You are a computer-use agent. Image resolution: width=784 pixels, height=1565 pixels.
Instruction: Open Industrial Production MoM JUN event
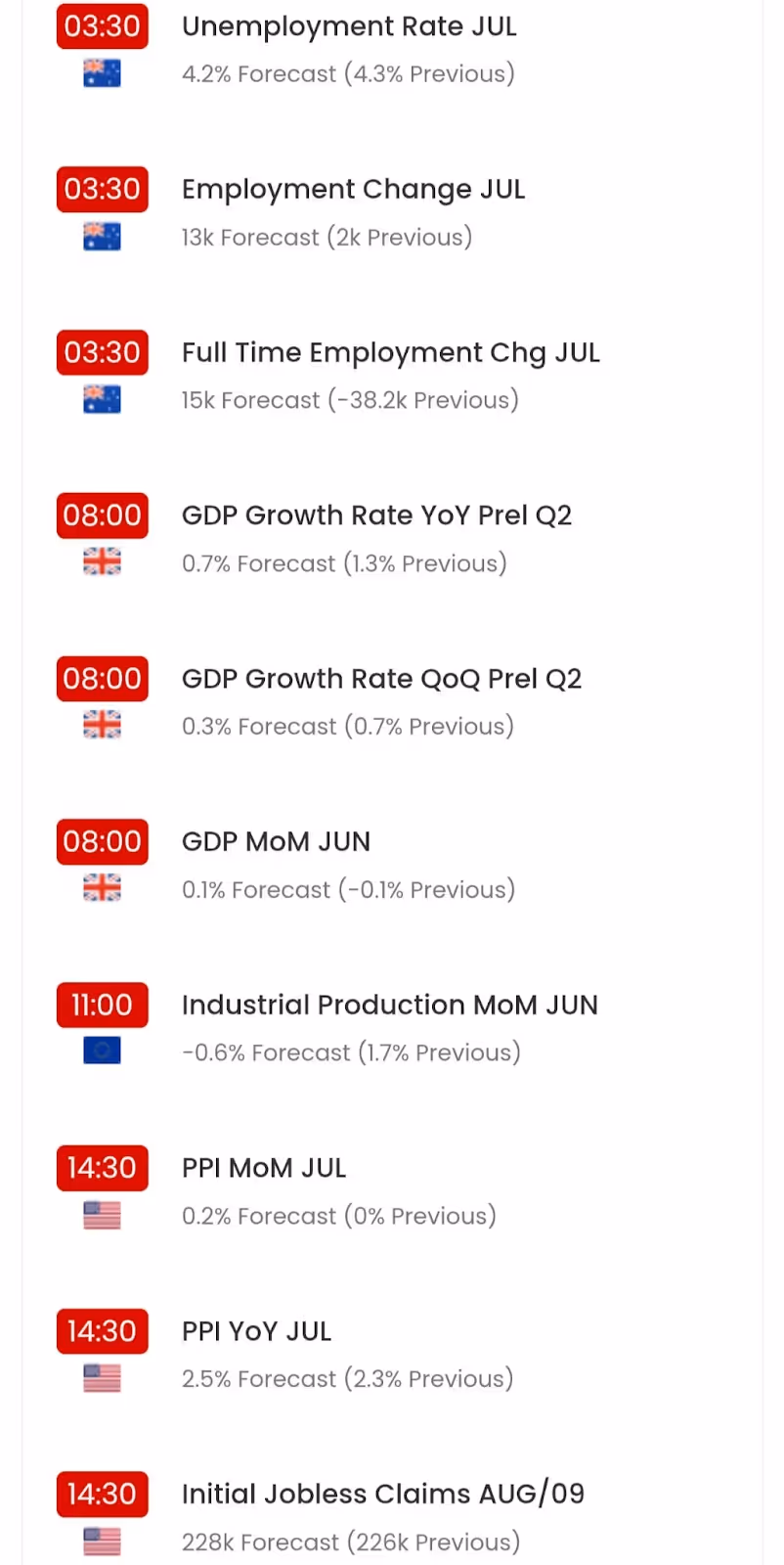coord(389,1006)
